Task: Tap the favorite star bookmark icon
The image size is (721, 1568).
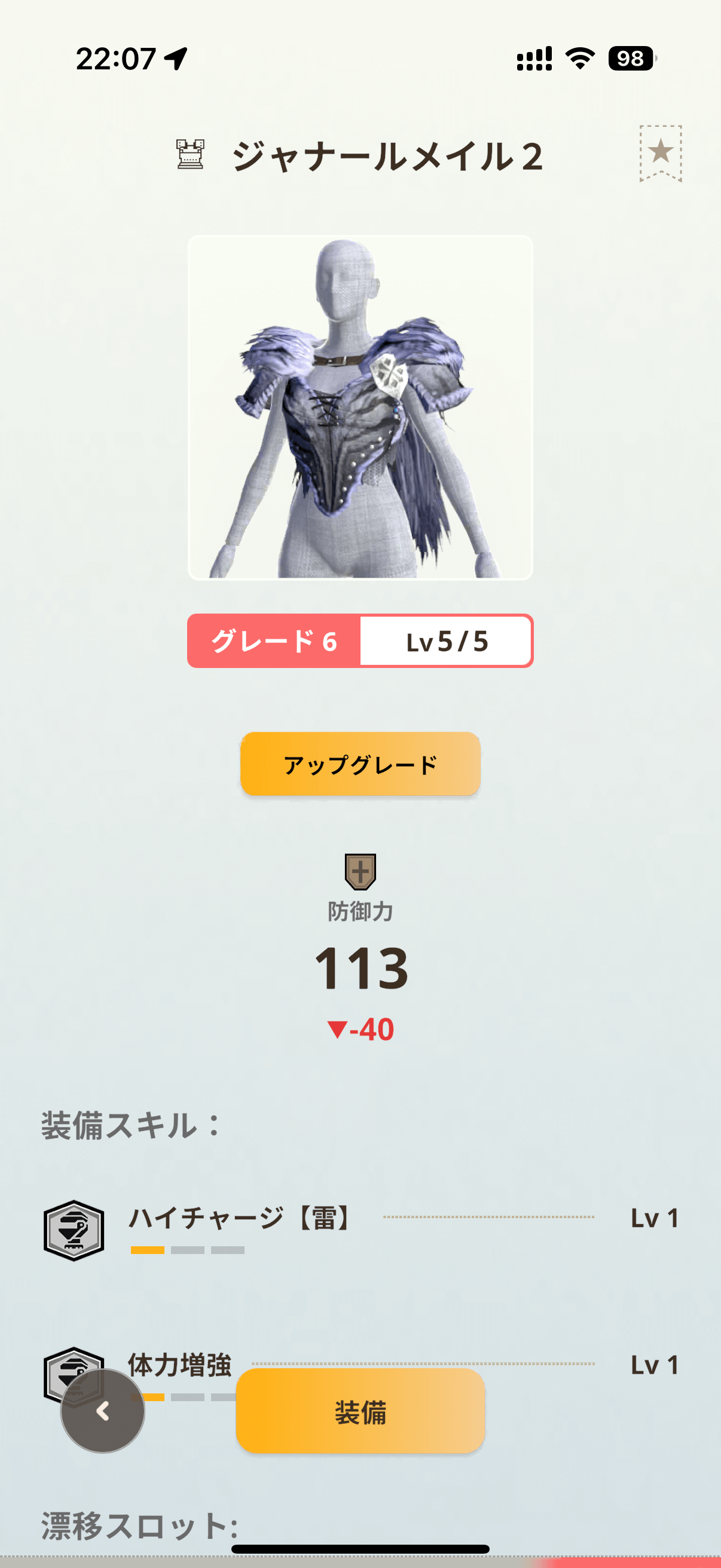Action: point(660,152)
